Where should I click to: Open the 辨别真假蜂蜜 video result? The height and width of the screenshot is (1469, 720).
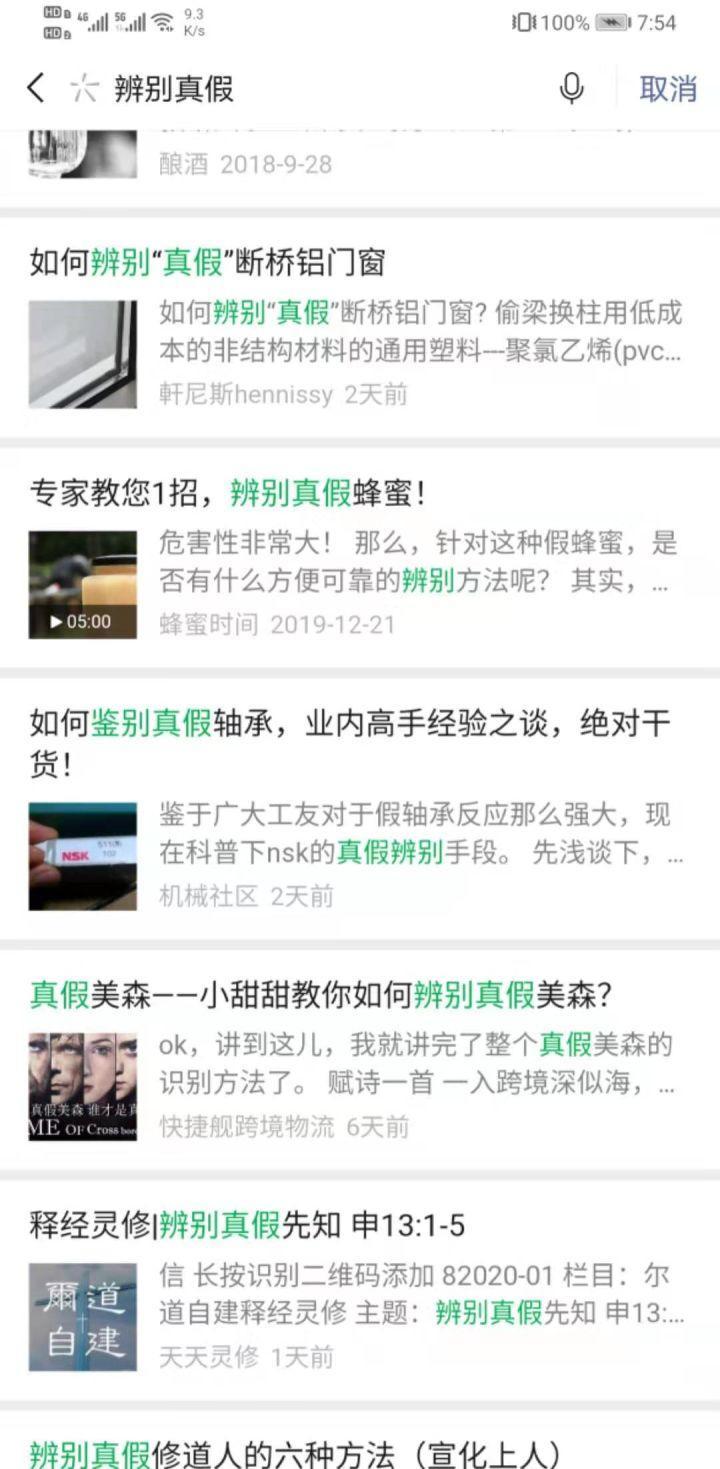pyautogui.click(x=358, y=560)
